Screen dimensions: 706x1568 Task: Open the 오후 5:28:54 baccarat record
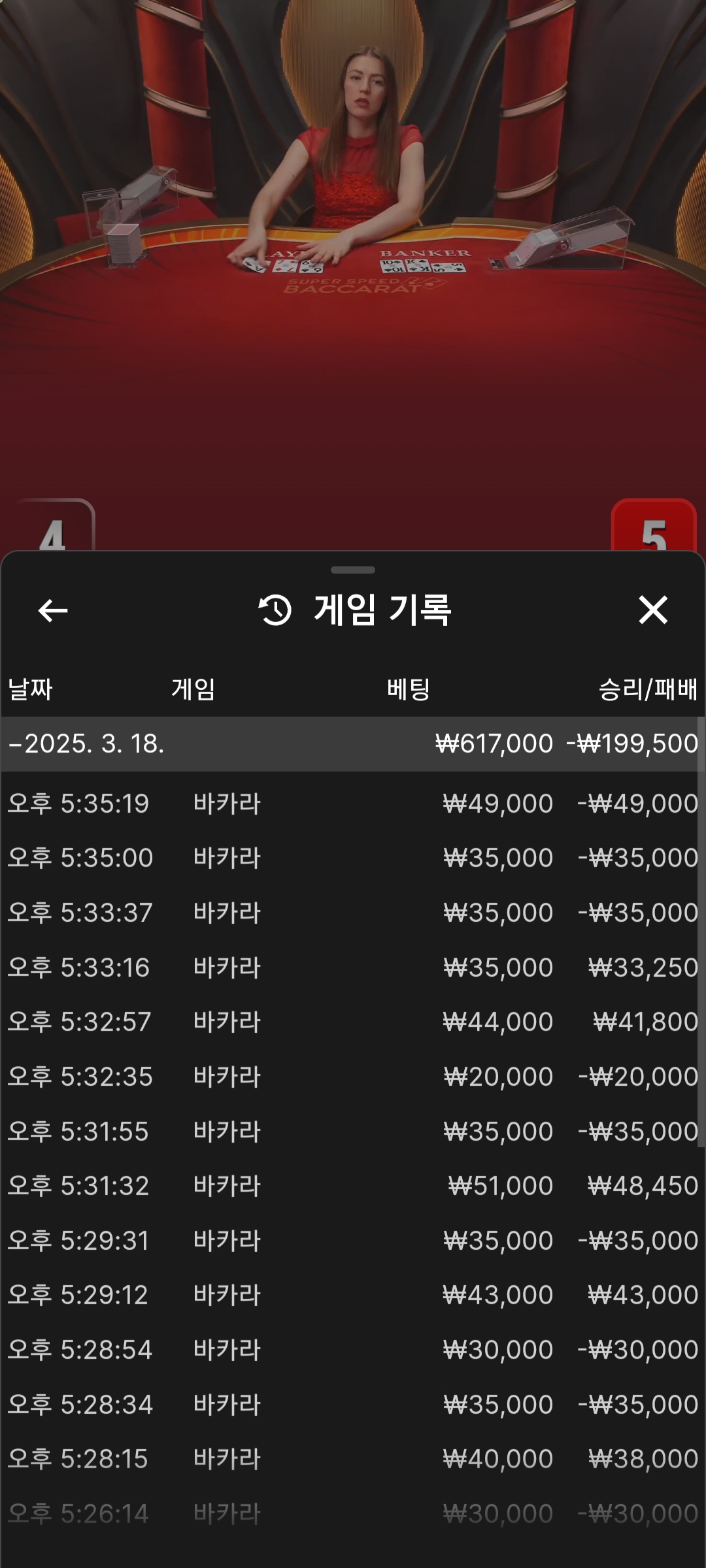[x=353, y=1350]
